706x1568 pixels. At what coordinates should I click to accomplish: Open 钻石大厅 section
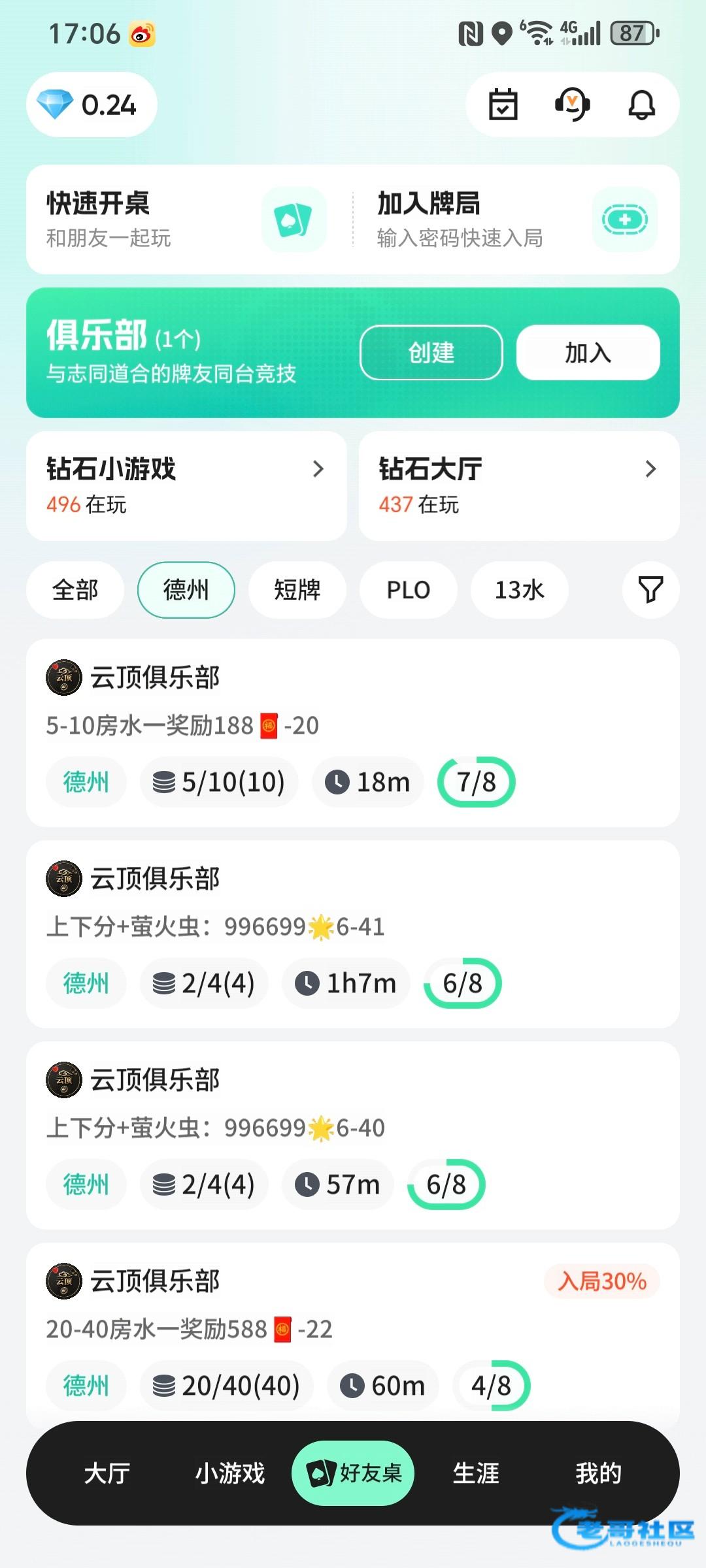tap(519, 486)
